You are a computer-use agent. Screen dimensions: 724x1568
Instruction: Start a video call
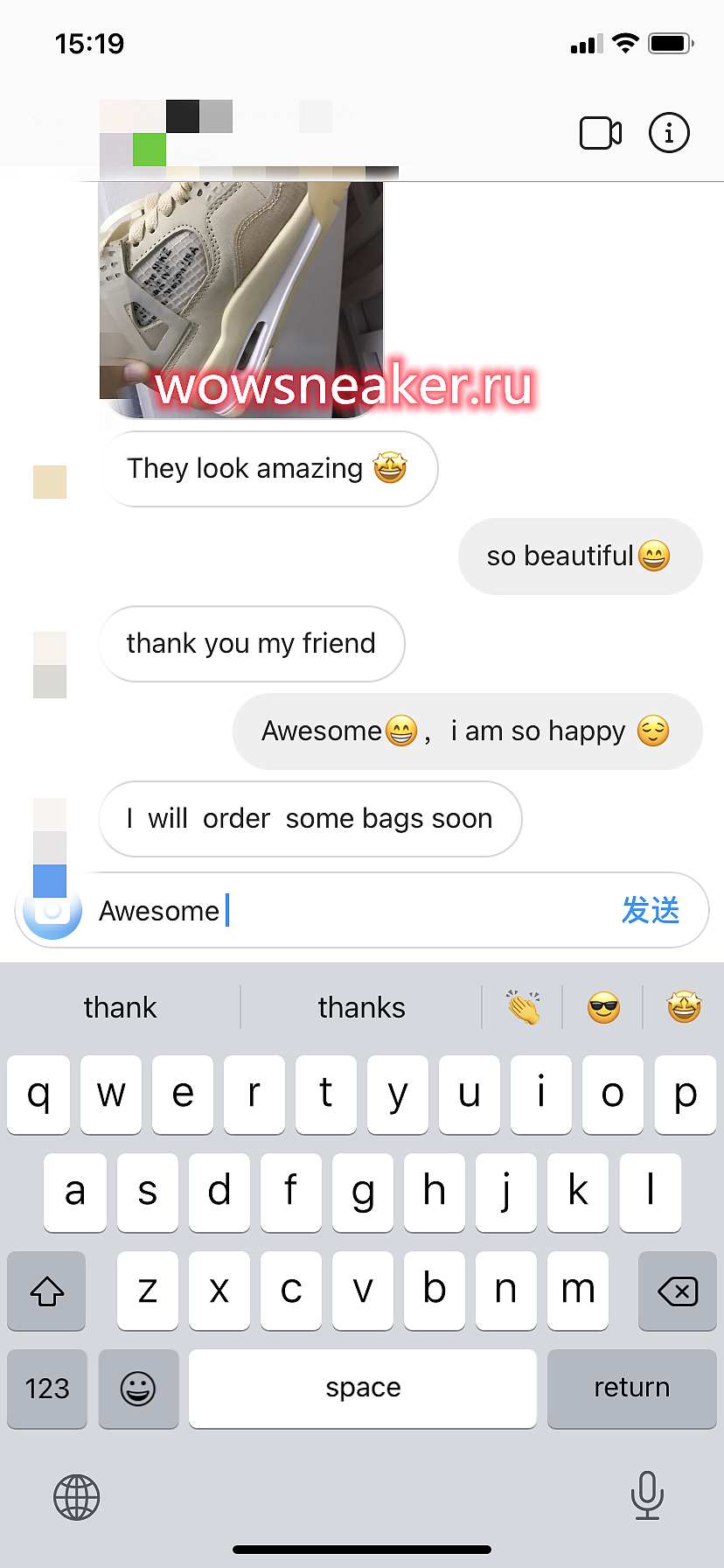(601, 134)
